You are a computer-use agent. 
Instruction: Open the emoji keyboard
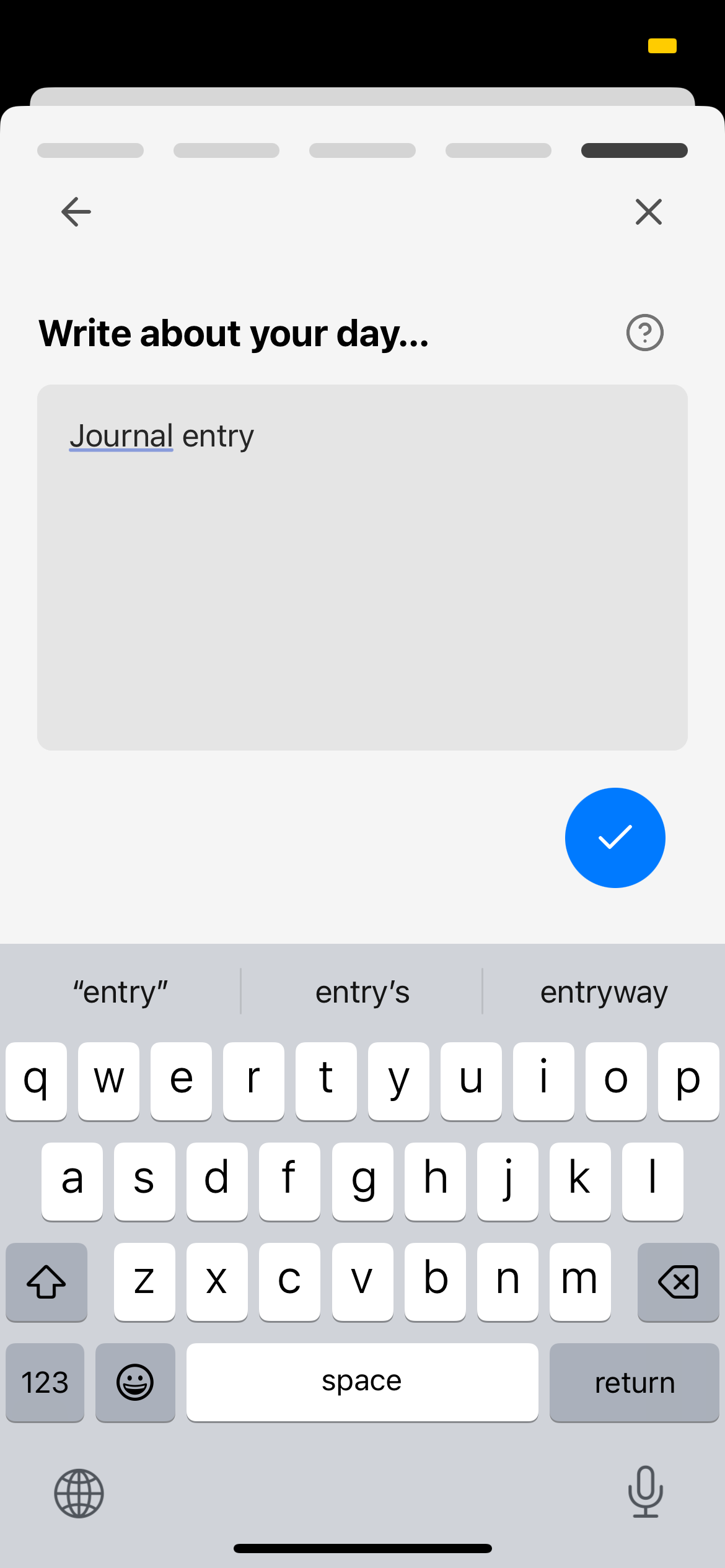point(135,1382)
